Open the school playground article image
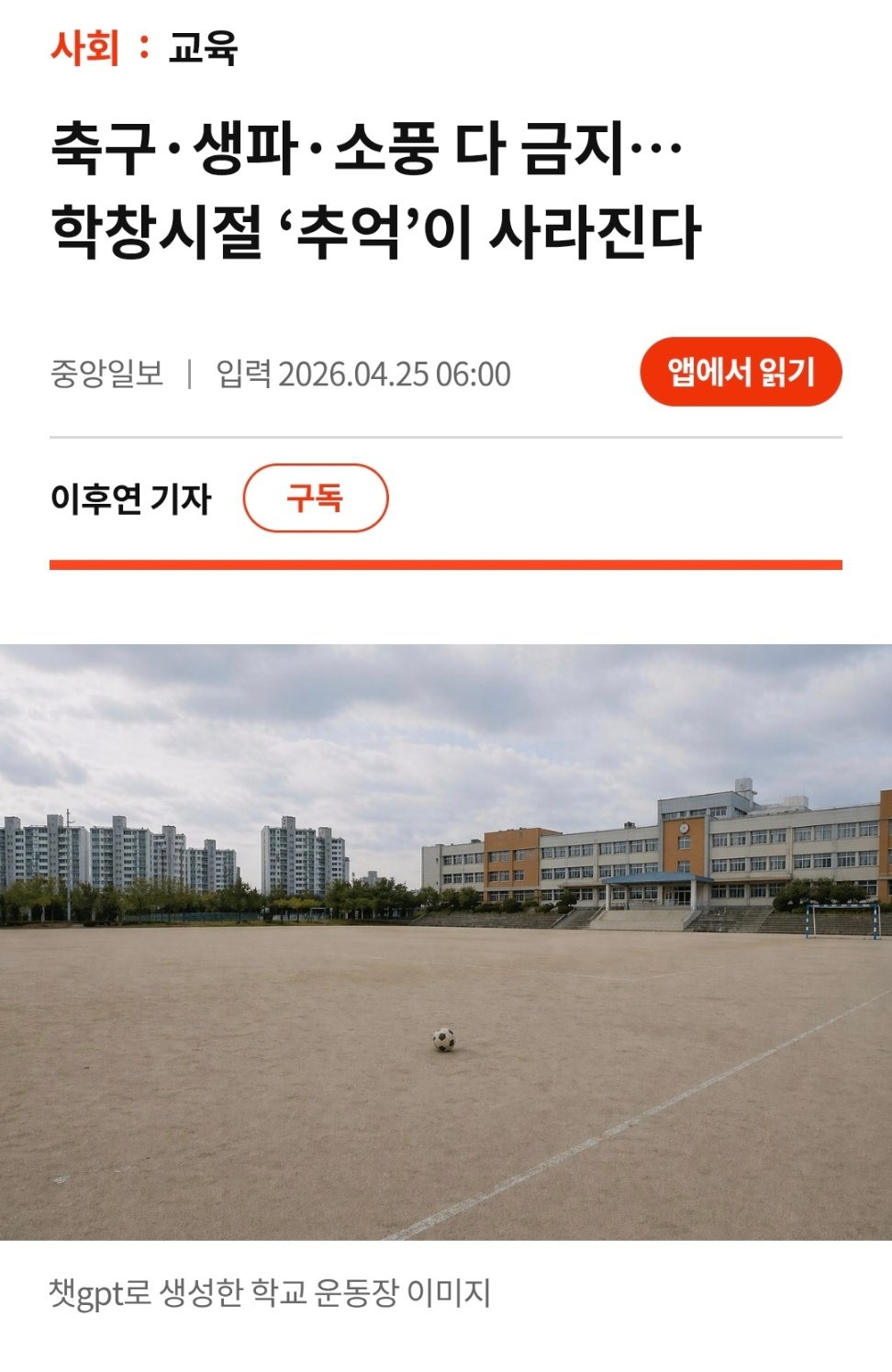 446,942
